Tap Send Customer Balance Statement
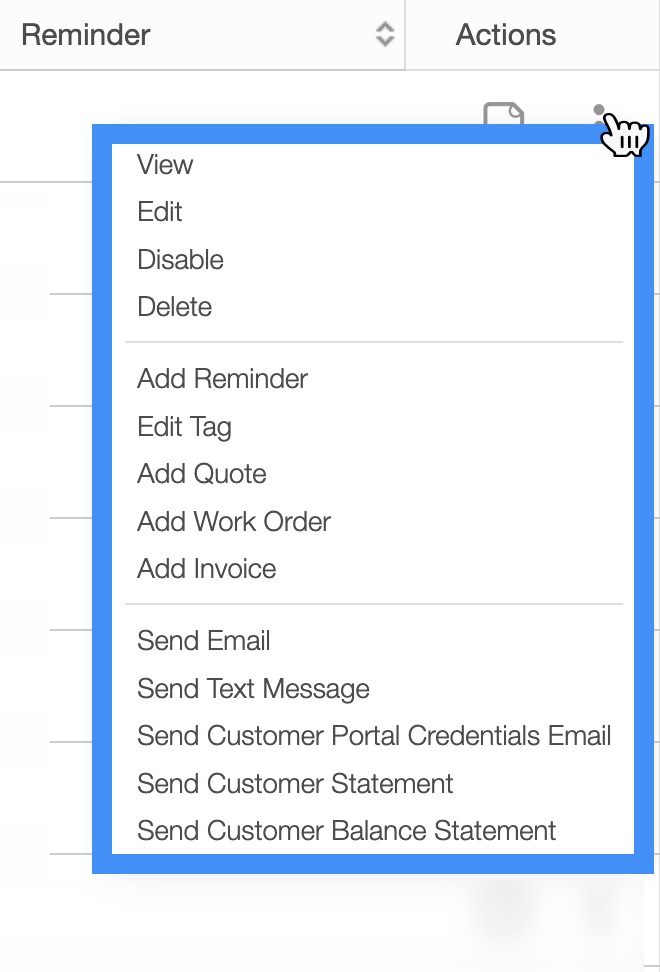Viewport: 660px width, 972px height. point(346,831)
